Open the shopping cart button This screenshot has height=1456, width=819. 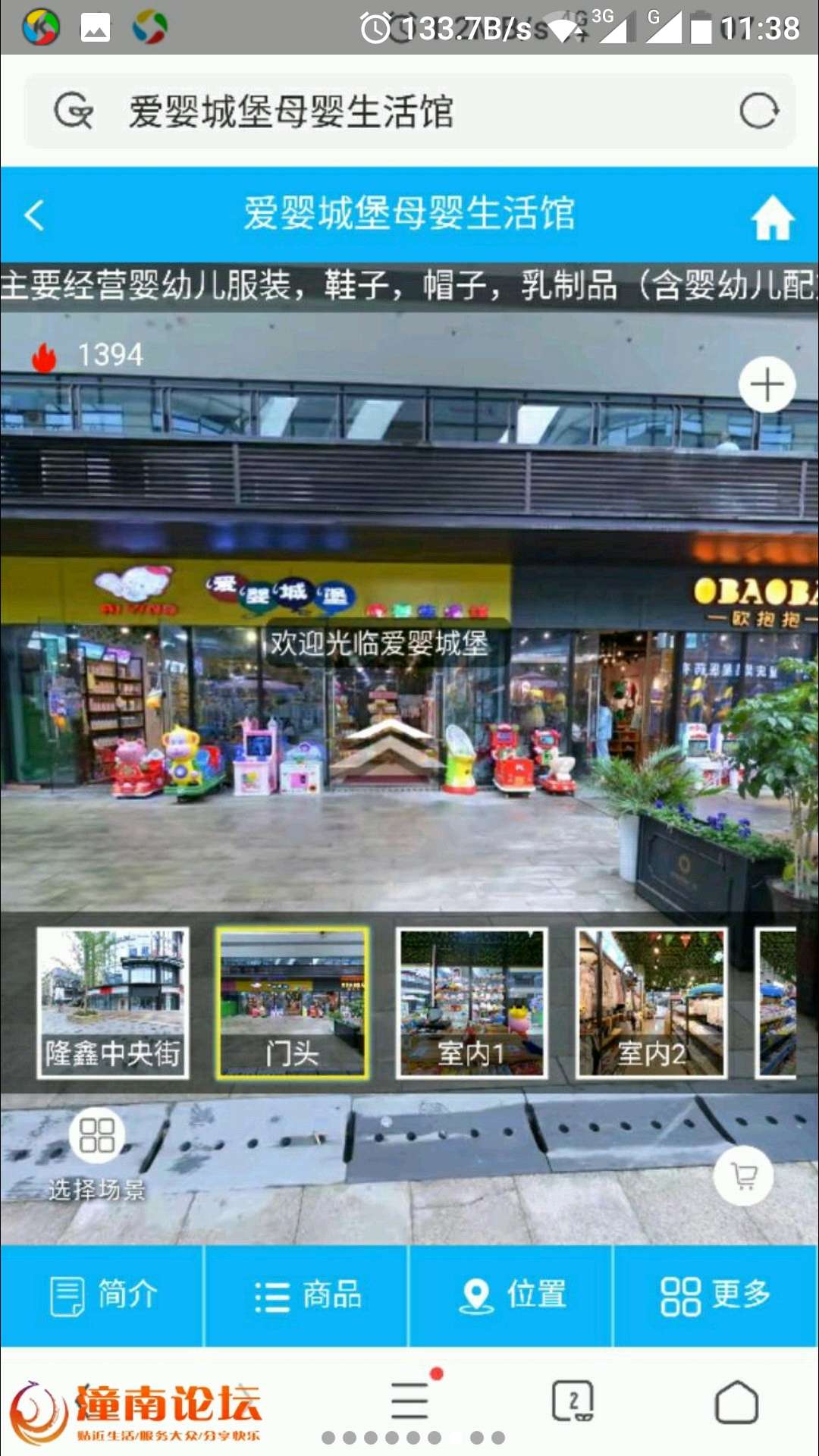[743, 1175]
